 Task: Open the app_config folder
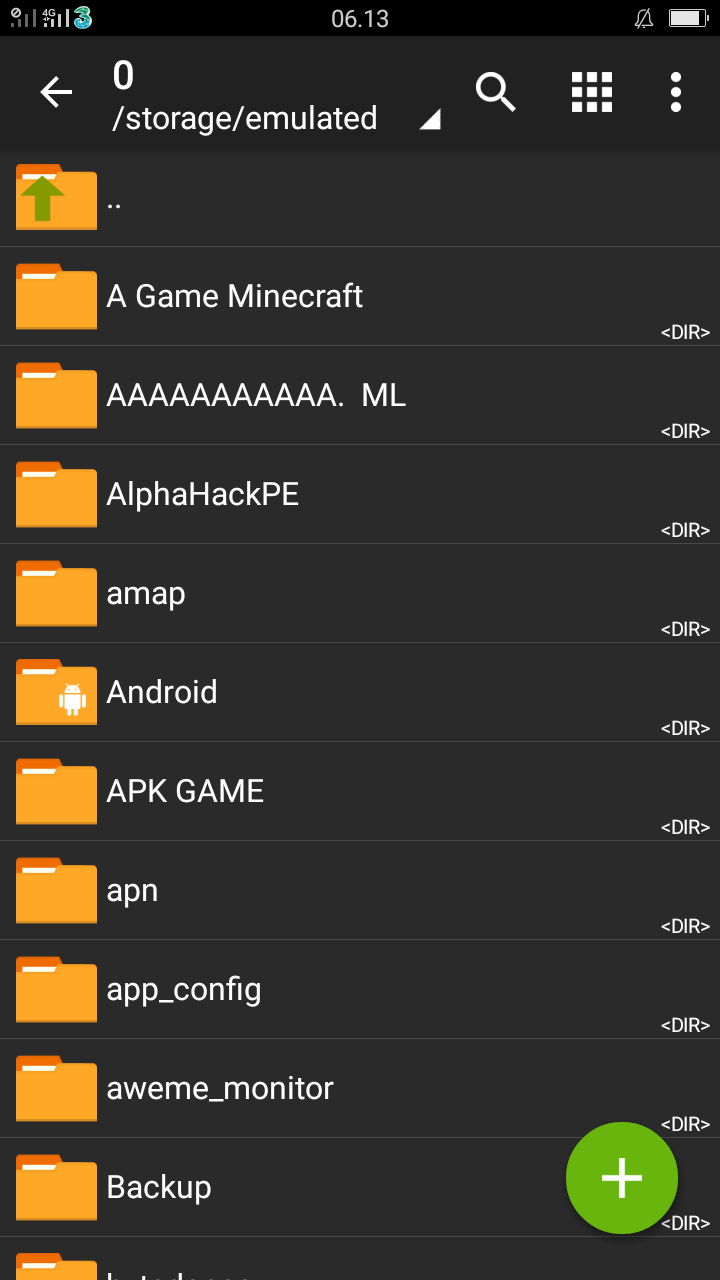360,989
